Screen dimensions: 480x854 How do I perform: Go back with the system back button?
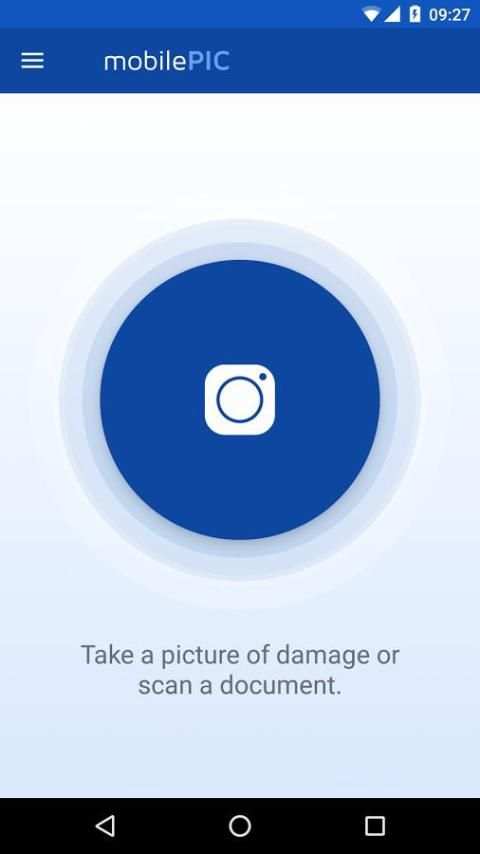point(105,826)
